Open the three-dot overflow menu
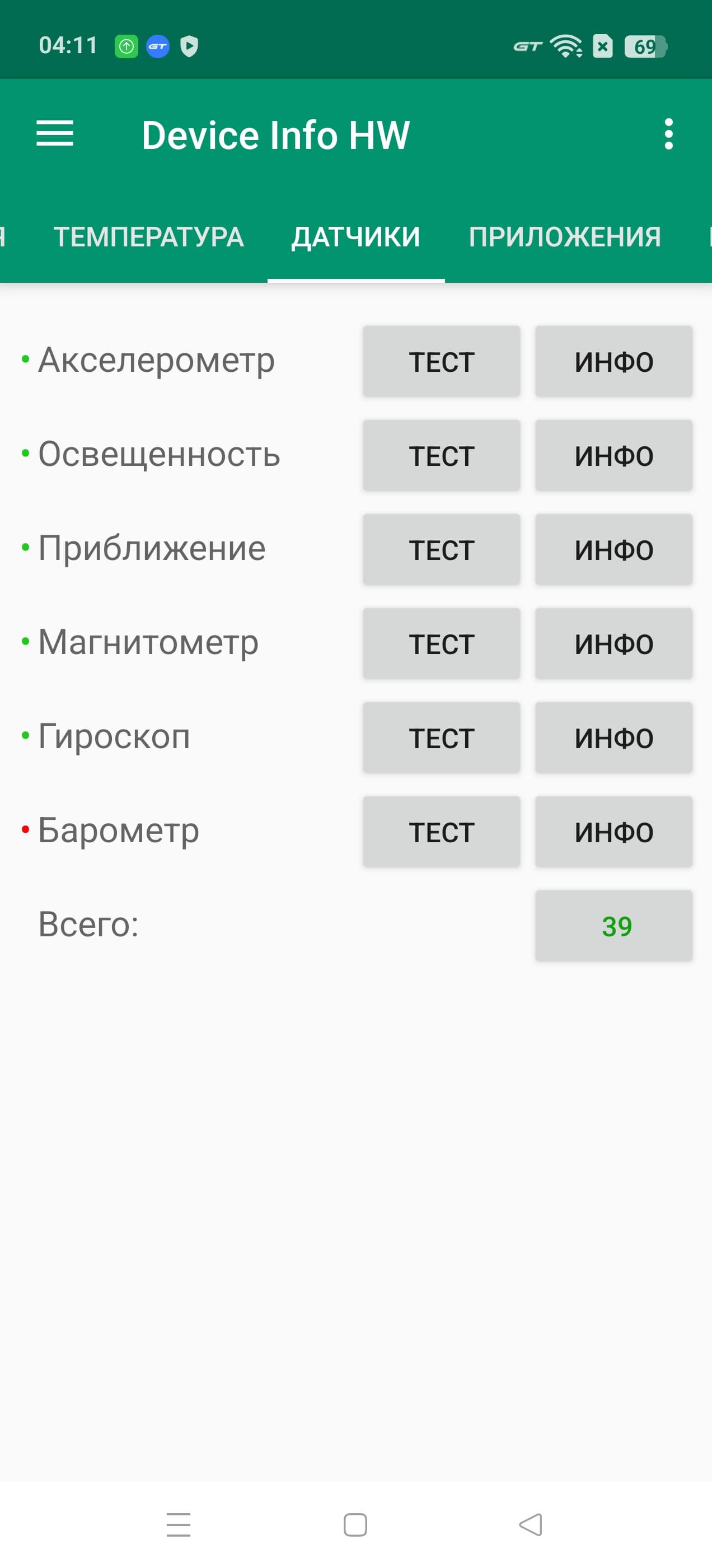Viewport: 712px width, 1568px height. pos(668,134)
